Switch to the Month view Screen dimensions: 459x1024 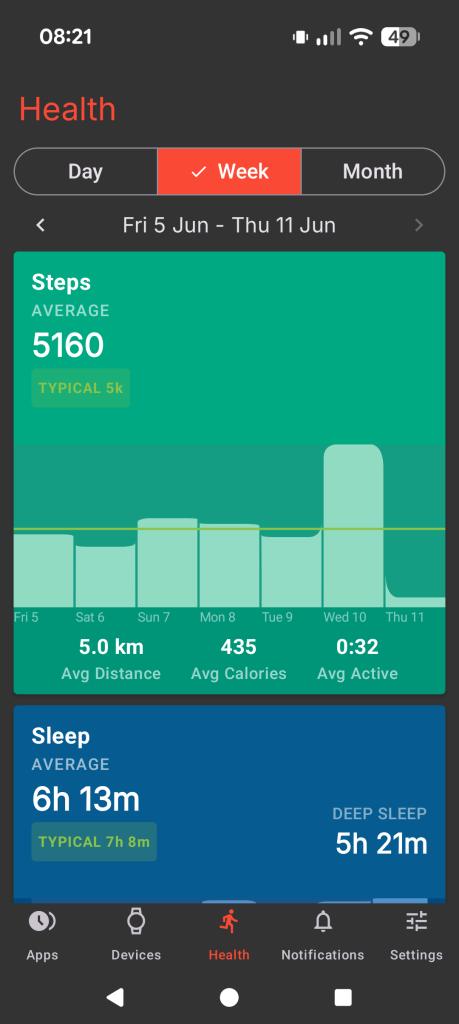373,172
